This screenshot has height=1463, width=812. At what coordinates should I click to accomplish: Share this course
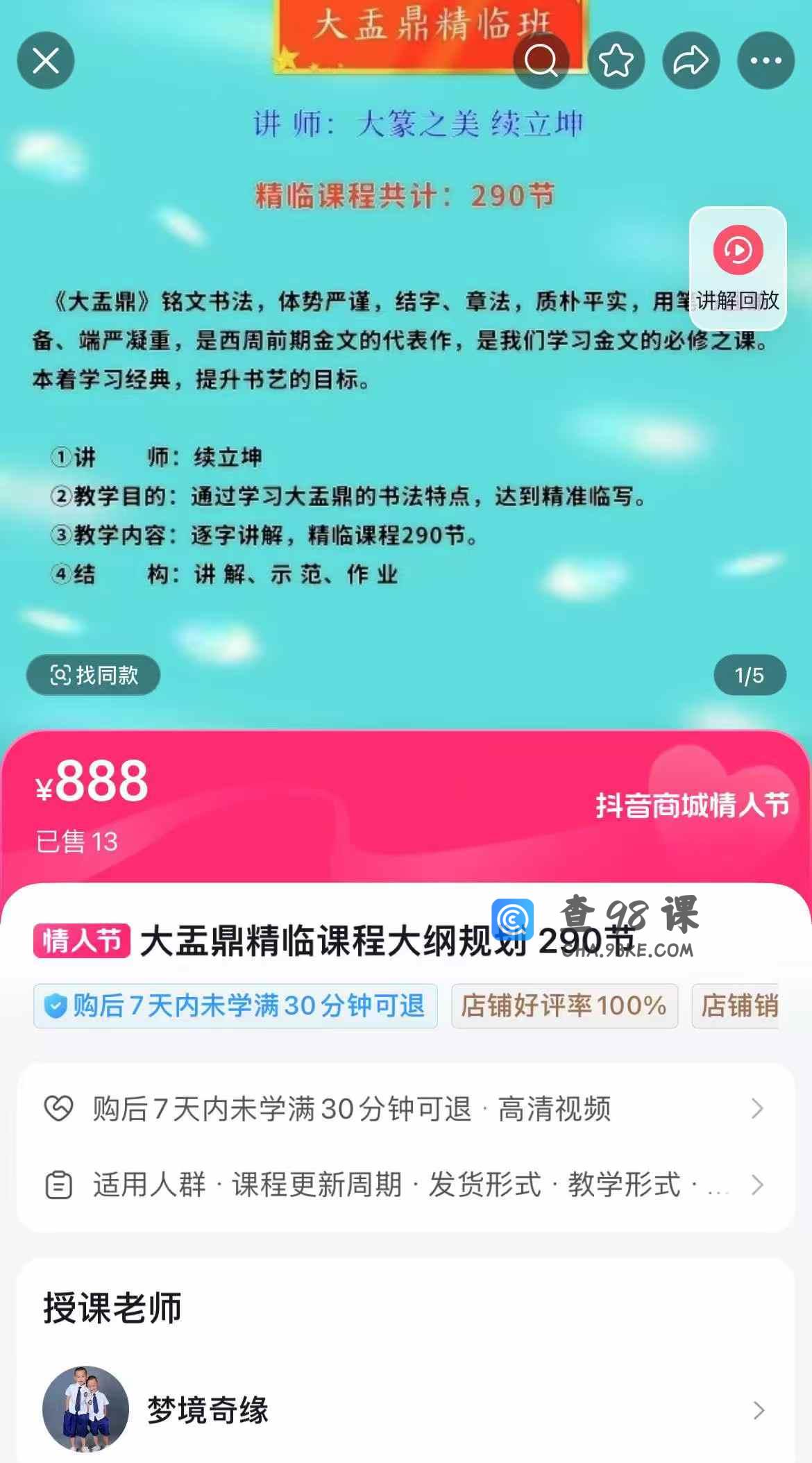coord(691,60)
